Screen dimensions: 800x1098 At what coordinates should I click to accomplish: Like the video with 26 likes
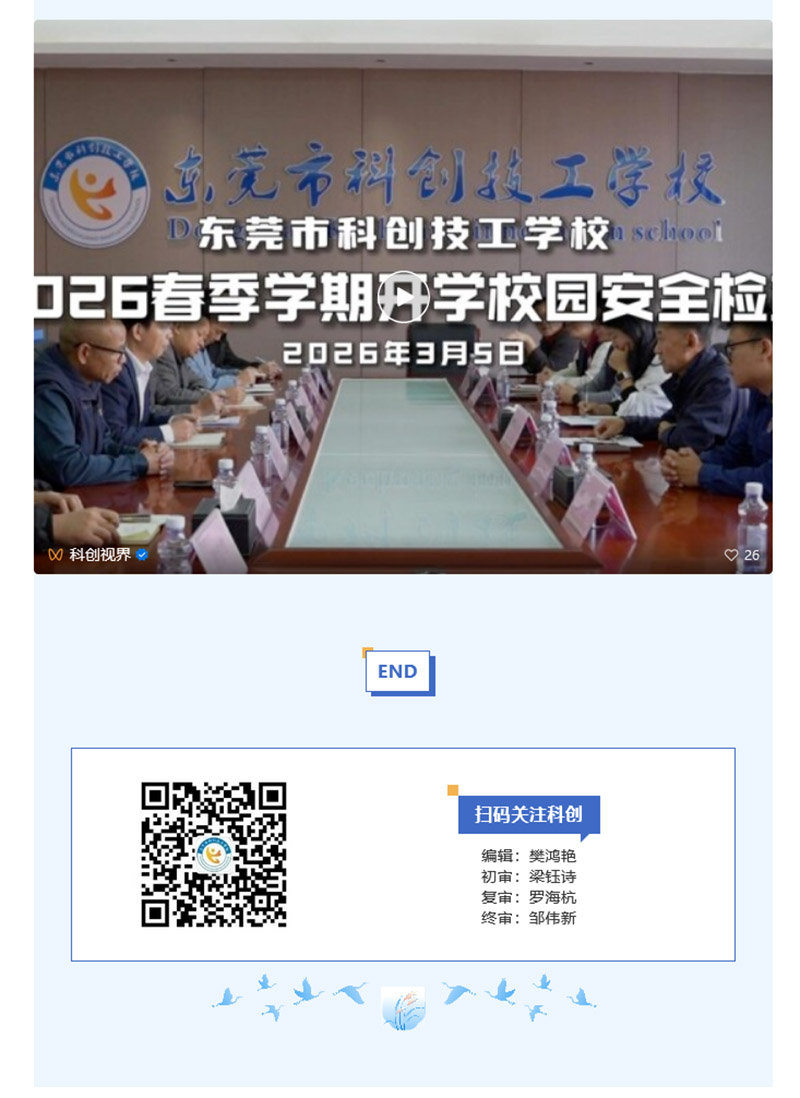point(732,555)
